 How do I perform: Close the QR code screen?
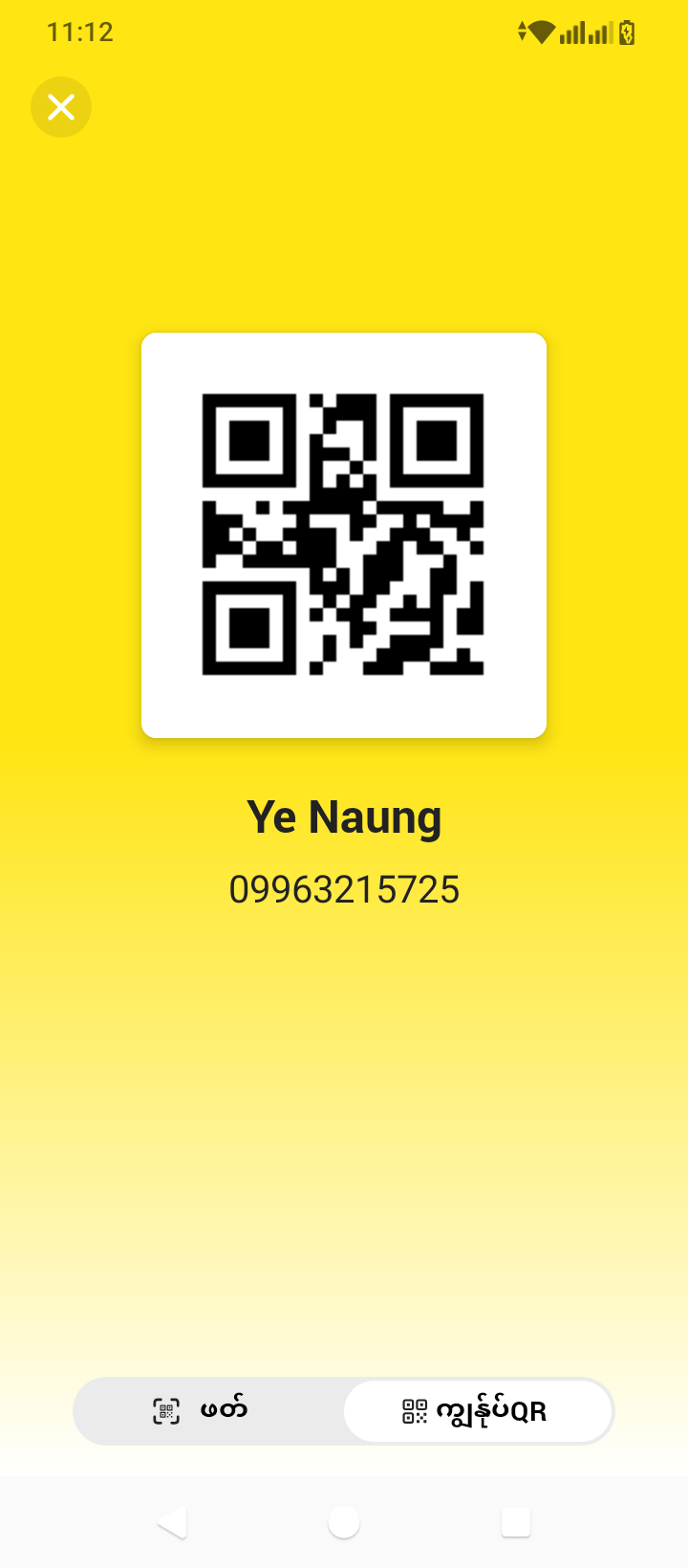(x=61, y=107)
